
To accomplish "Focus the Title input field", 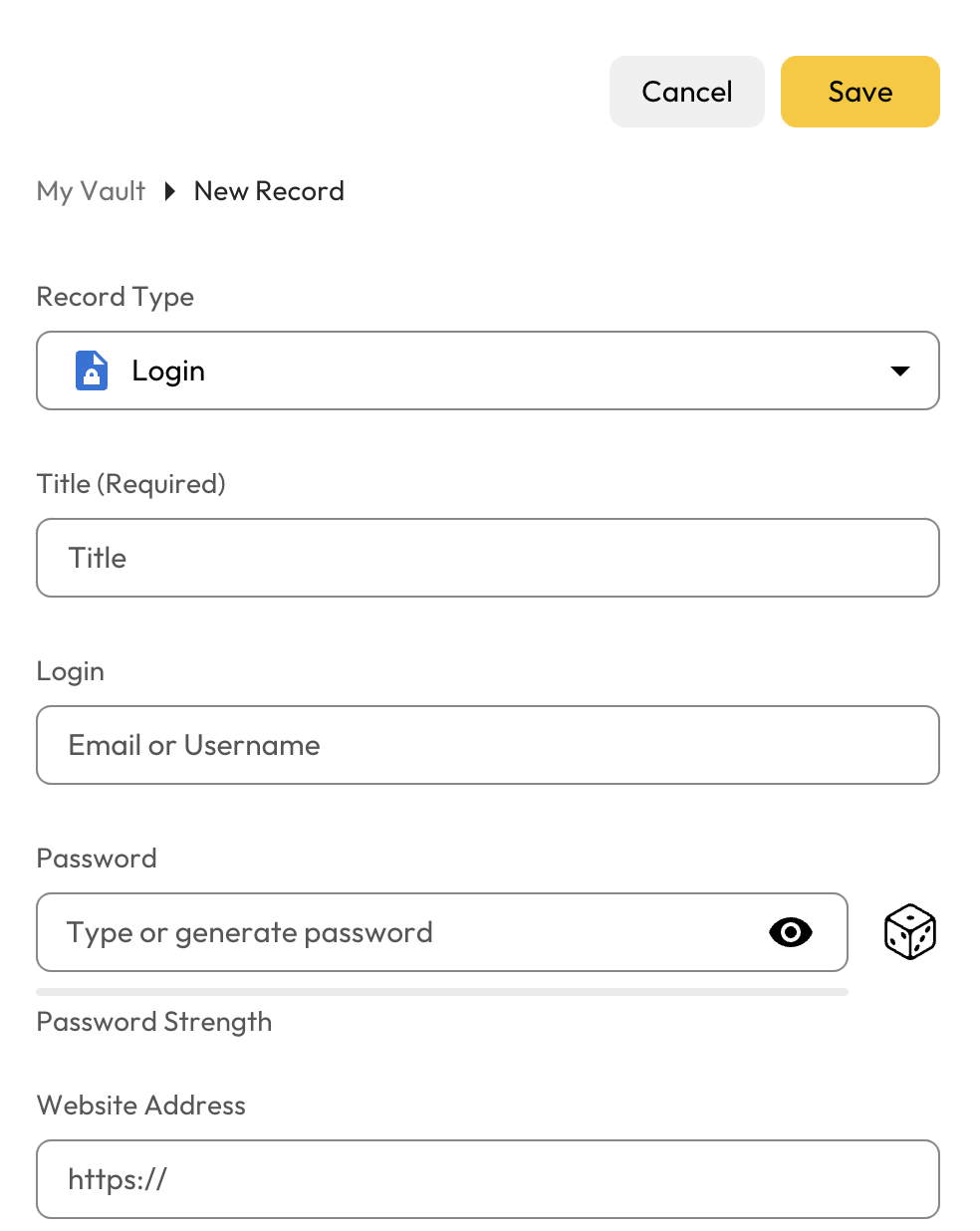I will tap(488, 558).
